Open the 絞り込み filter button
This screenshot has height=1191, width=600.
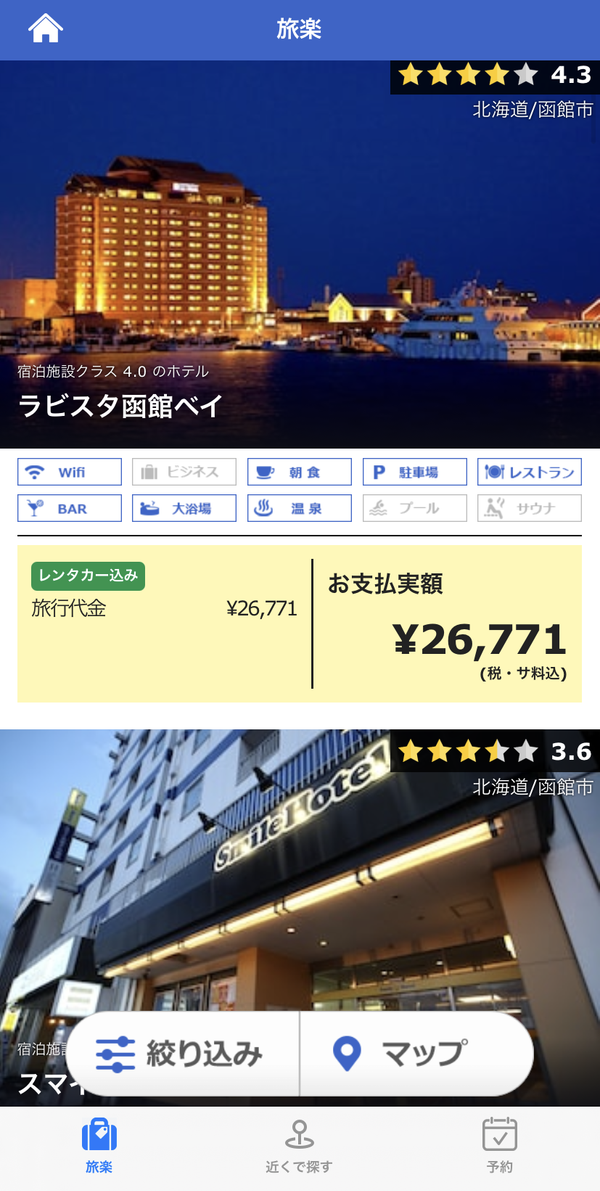coord(183,1054)
